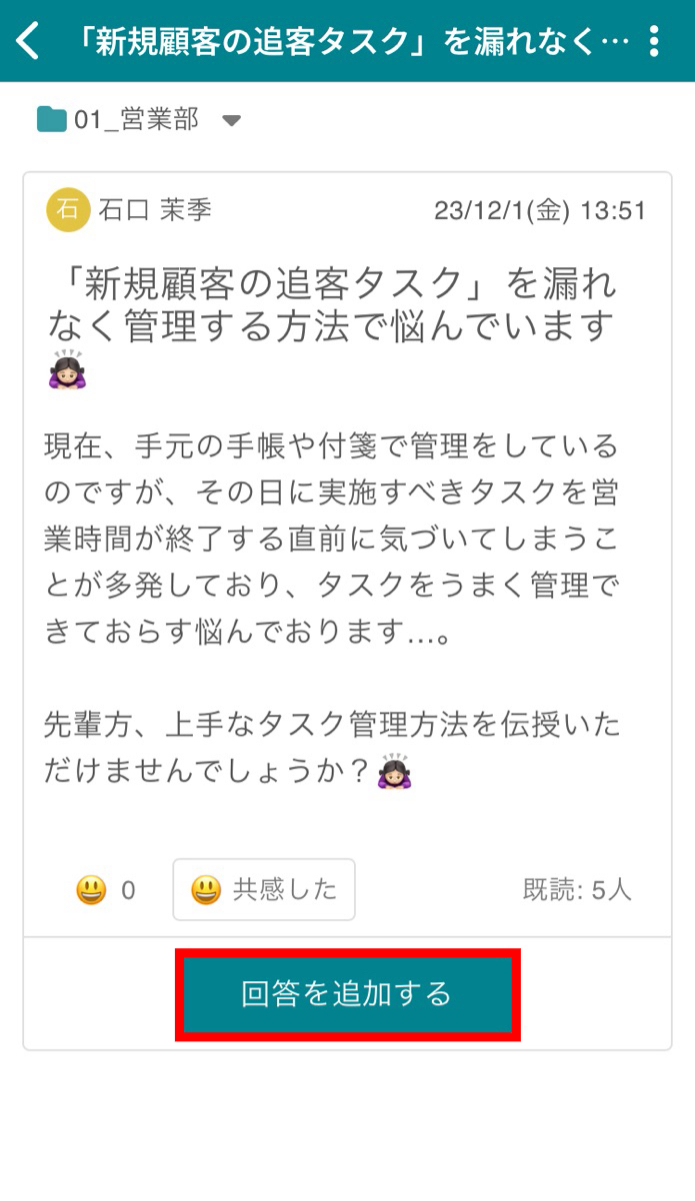This screenshot has height=1201, width=695.
Task: Expand the 01_営業部 folder dropdown
Action: (231, 121)
